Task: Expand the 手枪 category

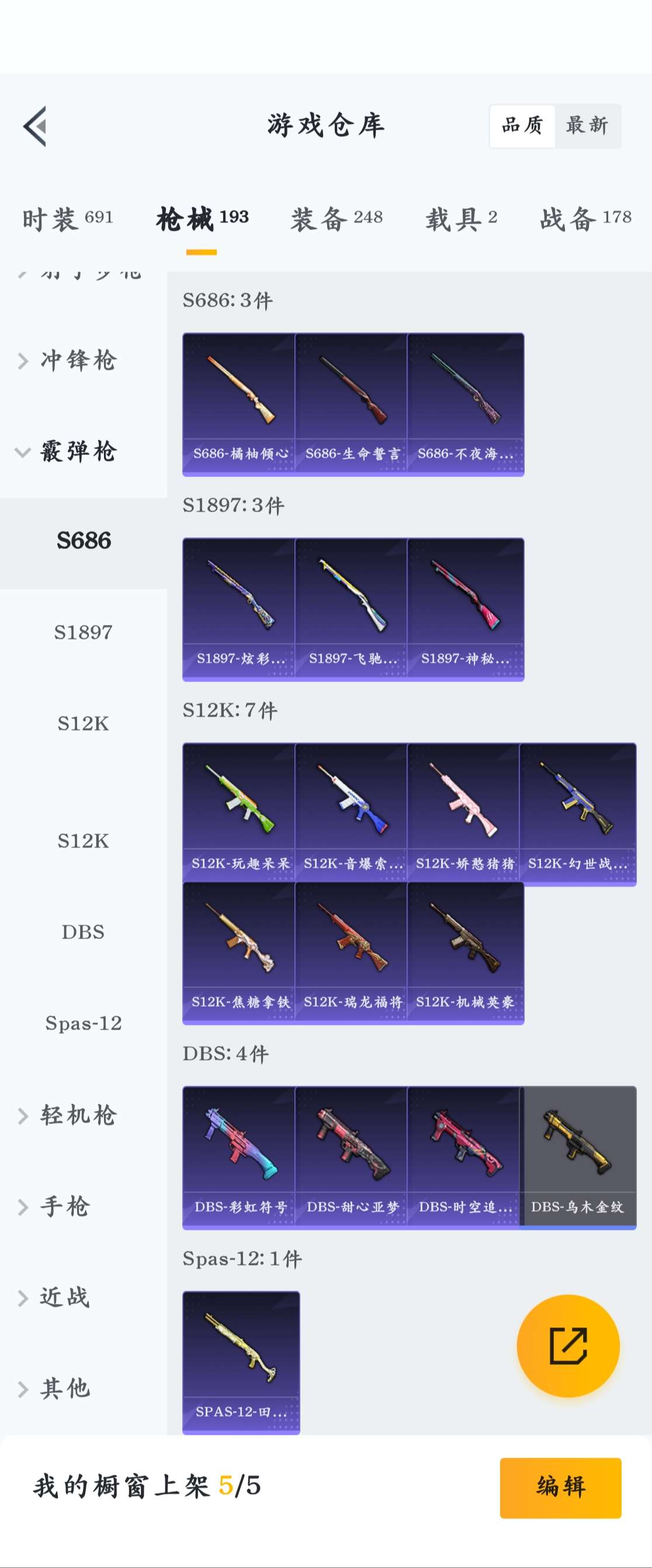Action: point(65,1207)
